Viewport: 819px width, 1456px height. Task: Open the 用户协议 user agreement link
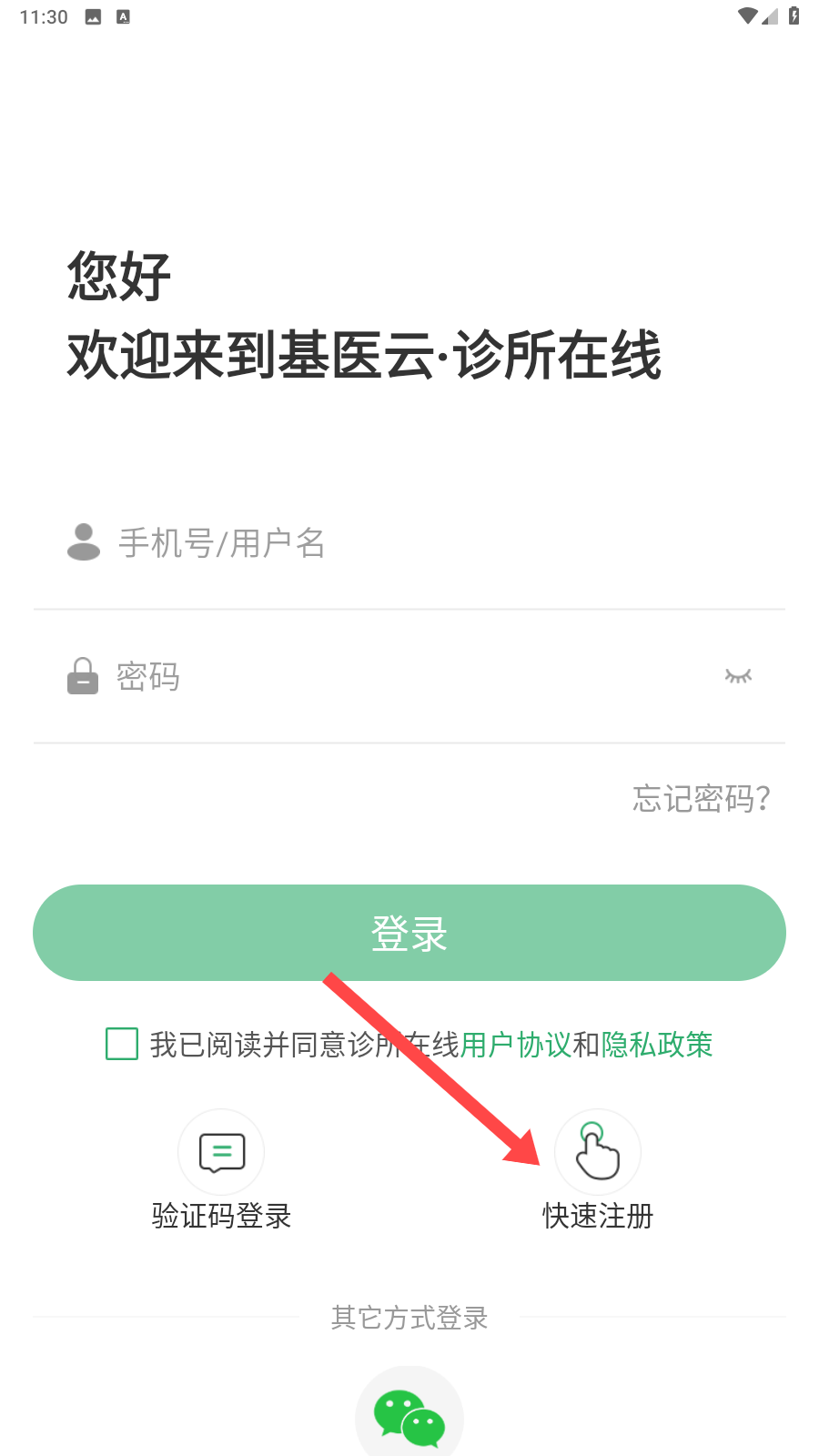pos(516,1045)
